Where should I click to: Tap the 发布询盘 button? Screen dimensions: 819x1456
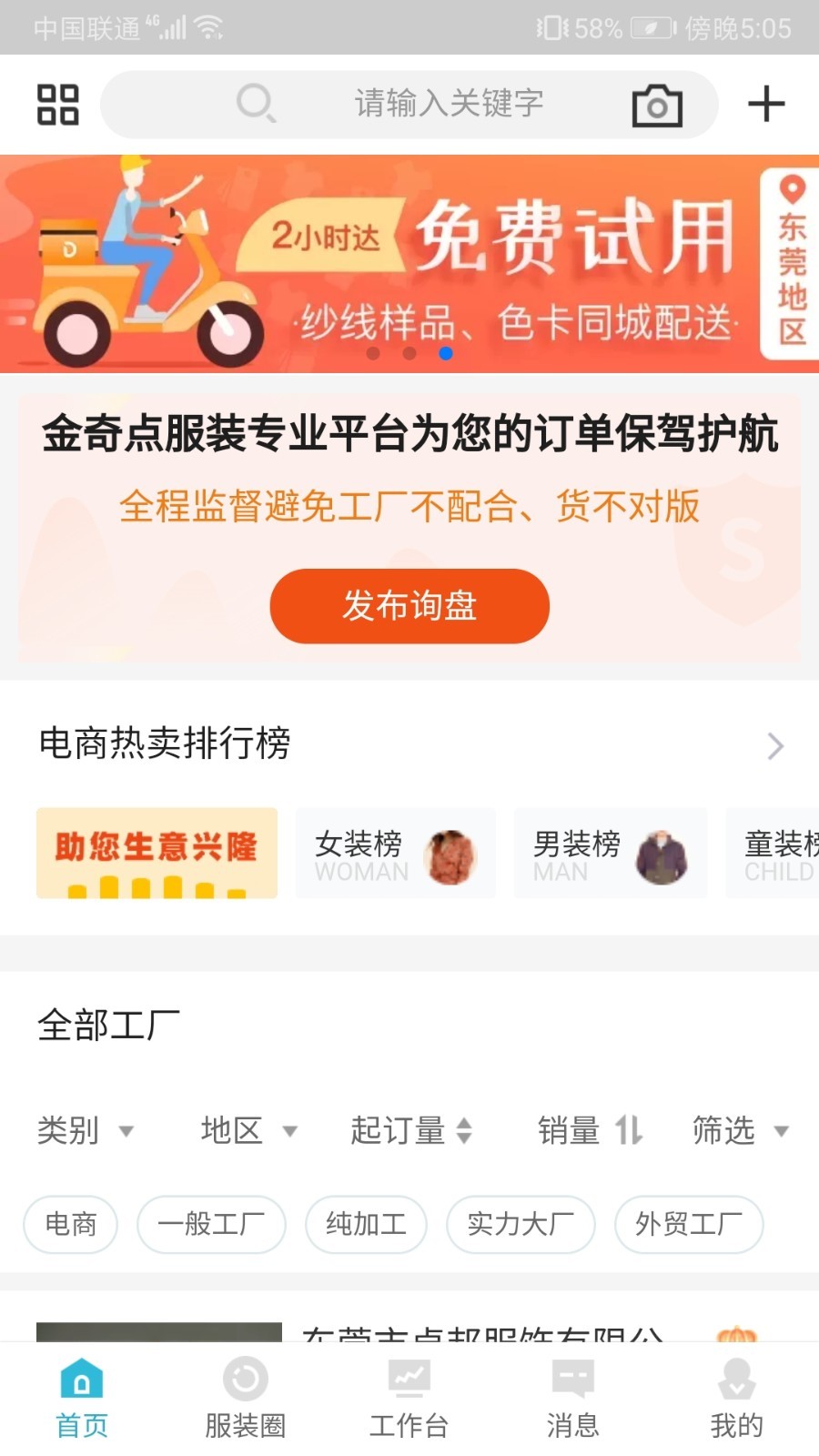(x=409, y=606)
